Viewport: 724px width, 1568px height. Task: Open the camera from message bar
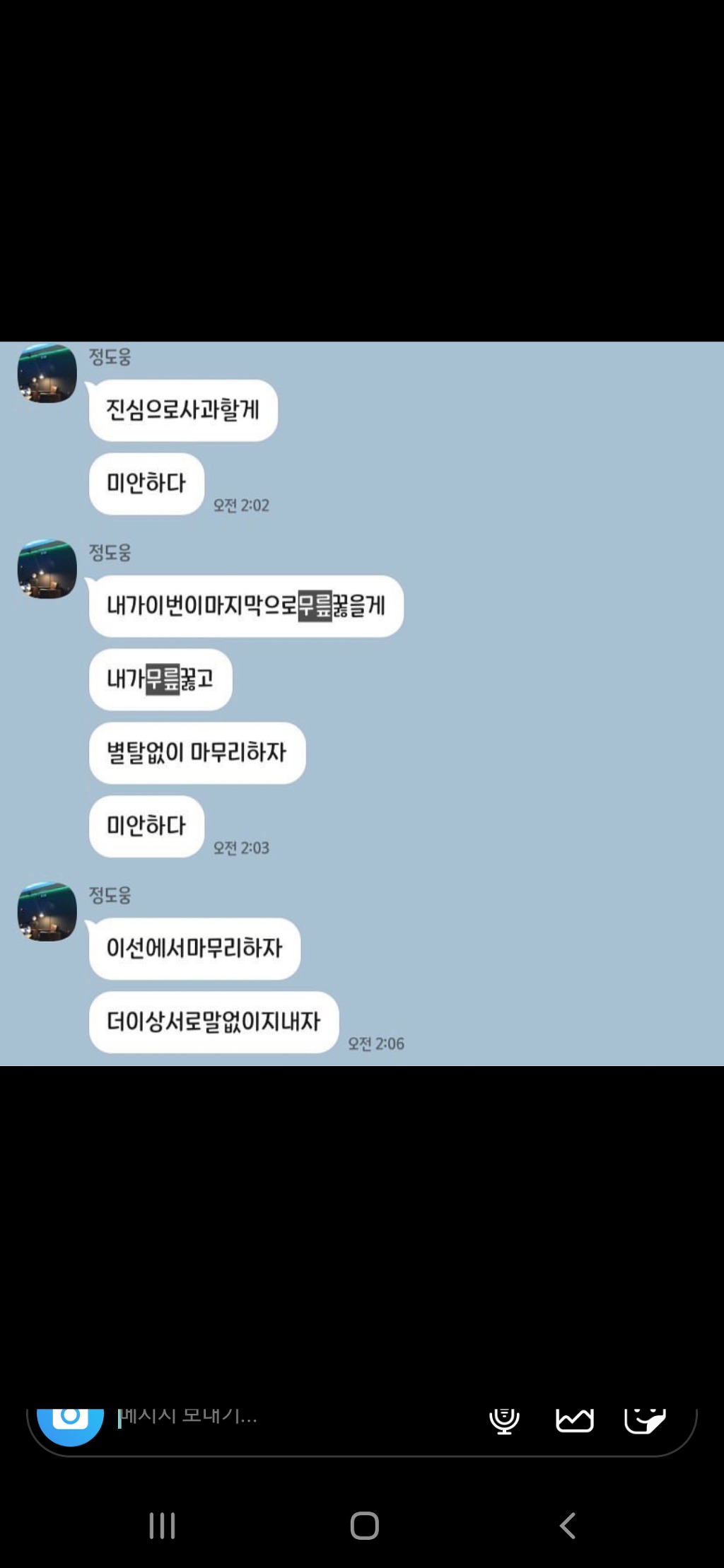(x=70, y=1423)
